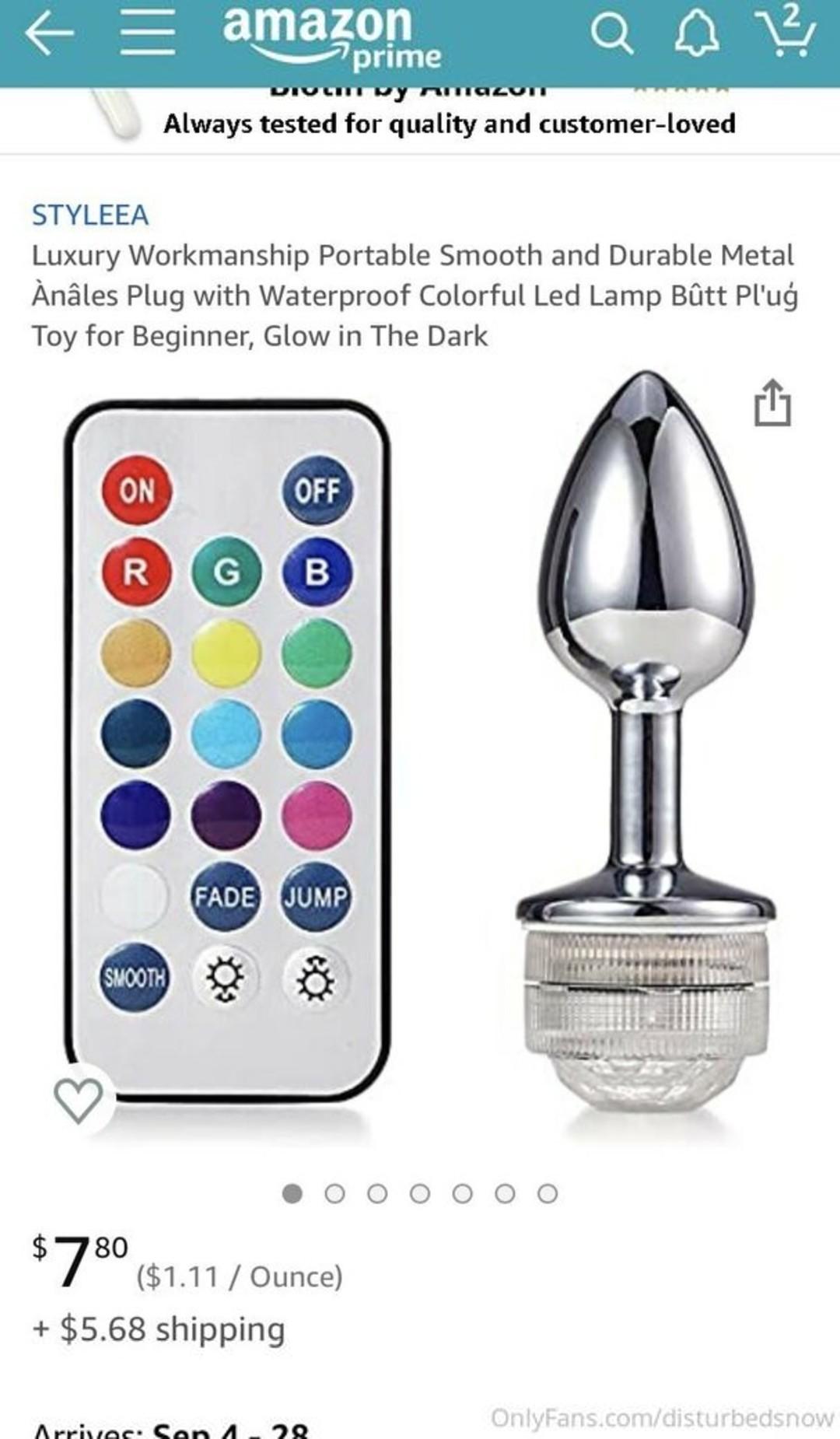Go back to the previous page
Image resolution: width=840 pixels, height=1439 pixels.
(48, 34)
